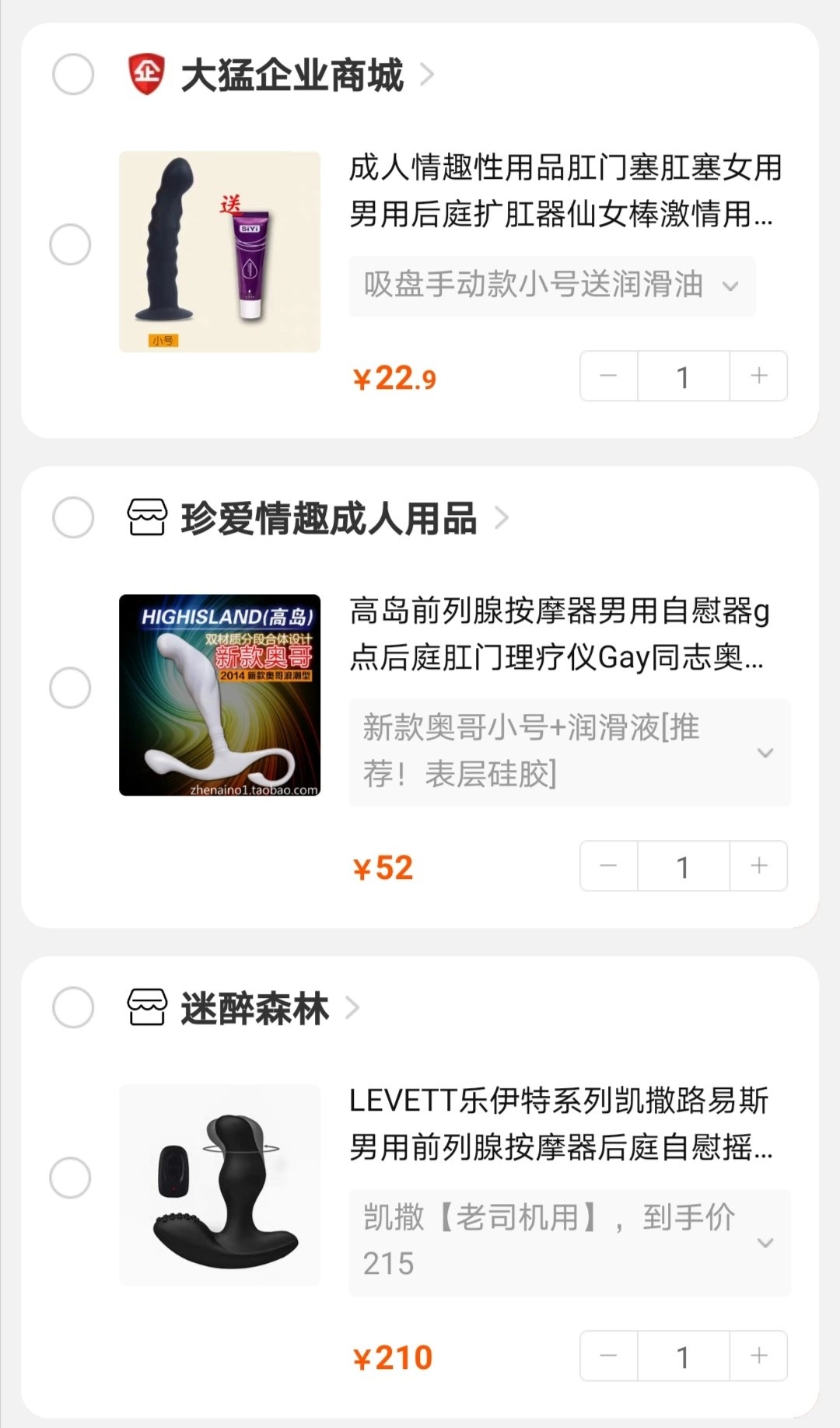Increase quantity of the ¥22.9 item
Screen dimensions: 840x1428
758,376
